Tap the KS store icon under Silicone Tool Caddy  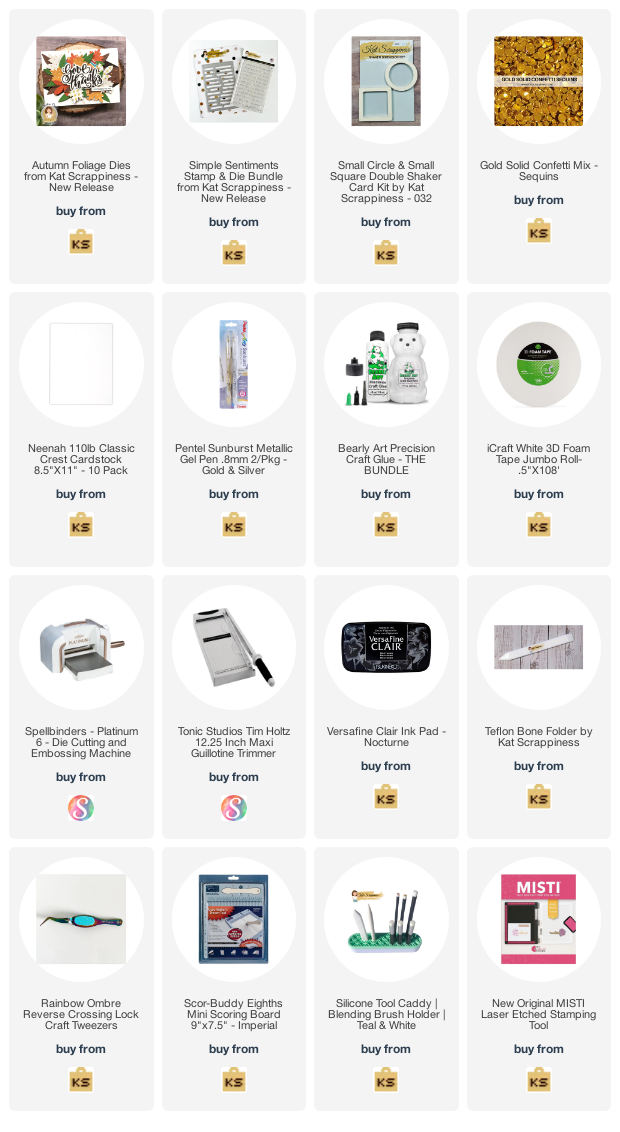[386, 1081]
